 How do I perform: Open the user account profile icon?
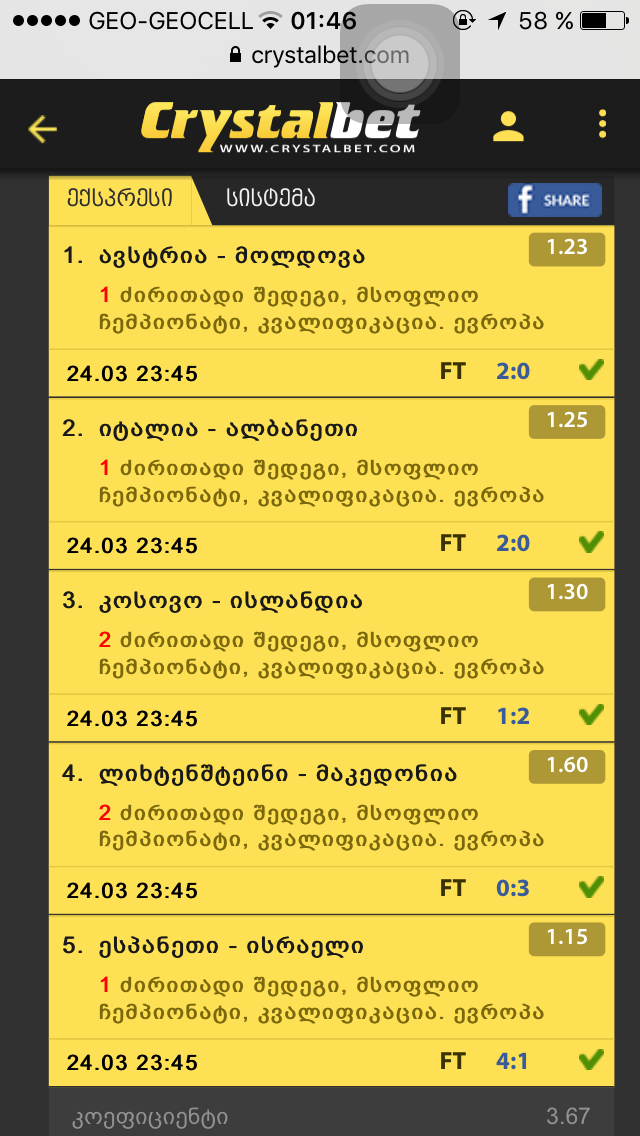point(508,126)
